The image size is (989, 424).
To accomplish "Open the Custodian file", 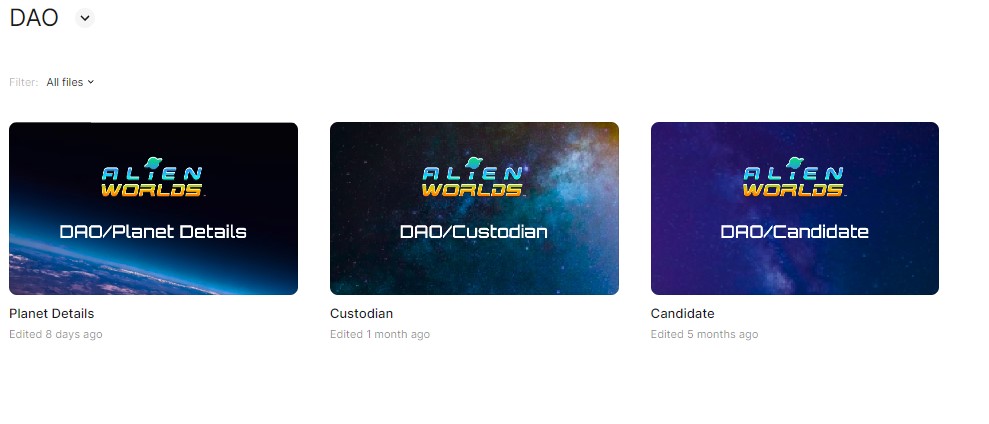I will click(x=474, y=208).
